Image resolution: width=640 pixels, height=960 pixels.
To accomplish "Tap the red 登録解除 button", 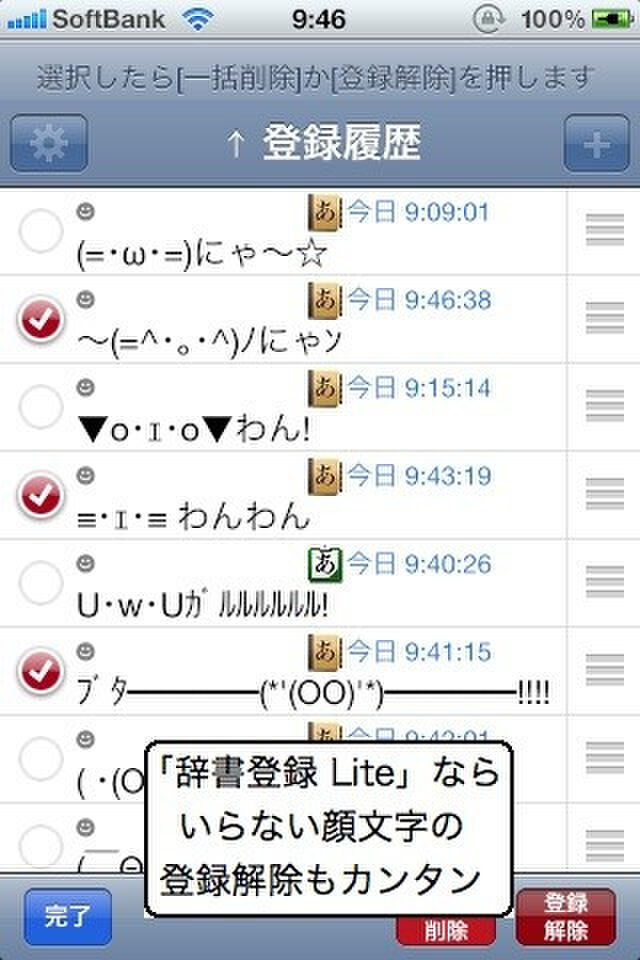I will coord(565,916).
